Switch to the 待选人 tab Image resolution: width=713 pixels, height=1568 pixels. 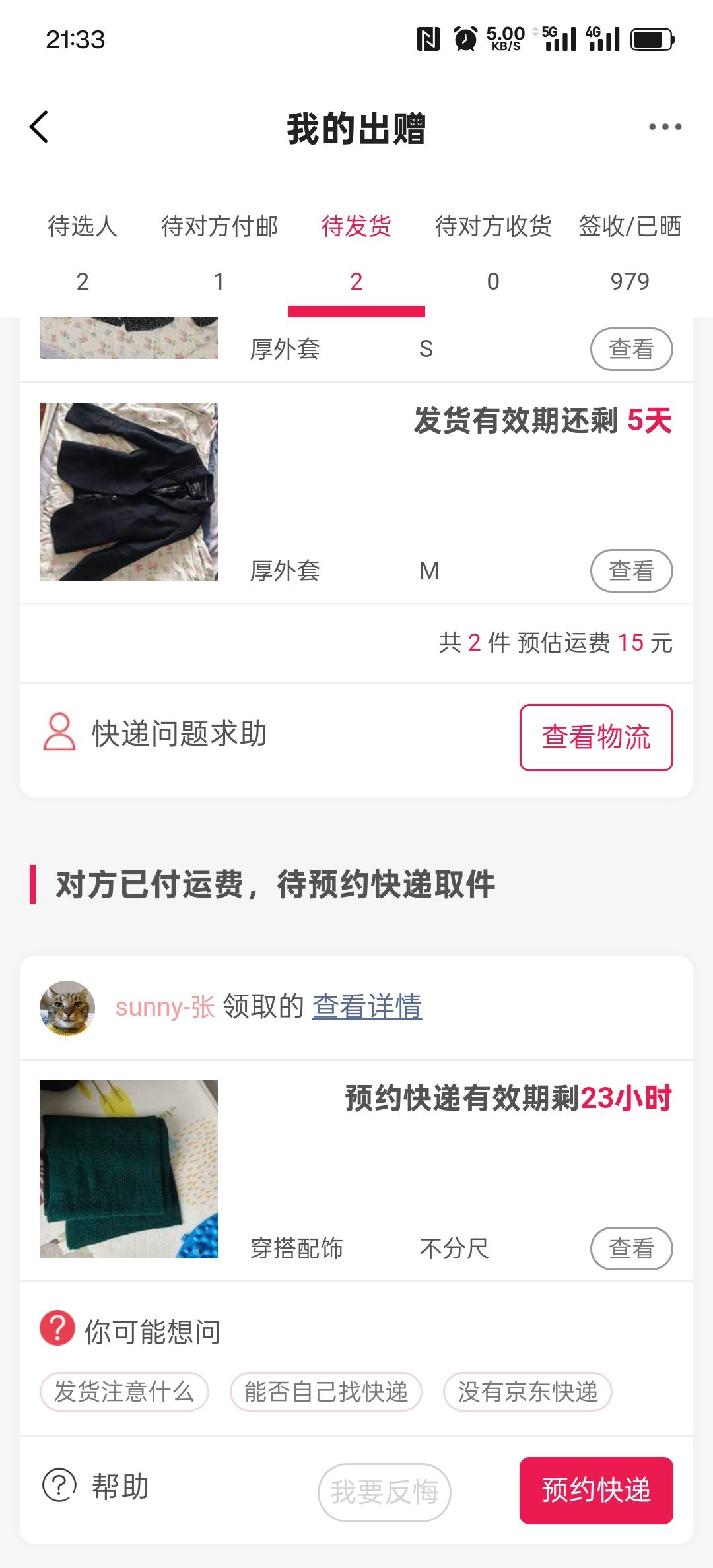click(x=83, y=252)
